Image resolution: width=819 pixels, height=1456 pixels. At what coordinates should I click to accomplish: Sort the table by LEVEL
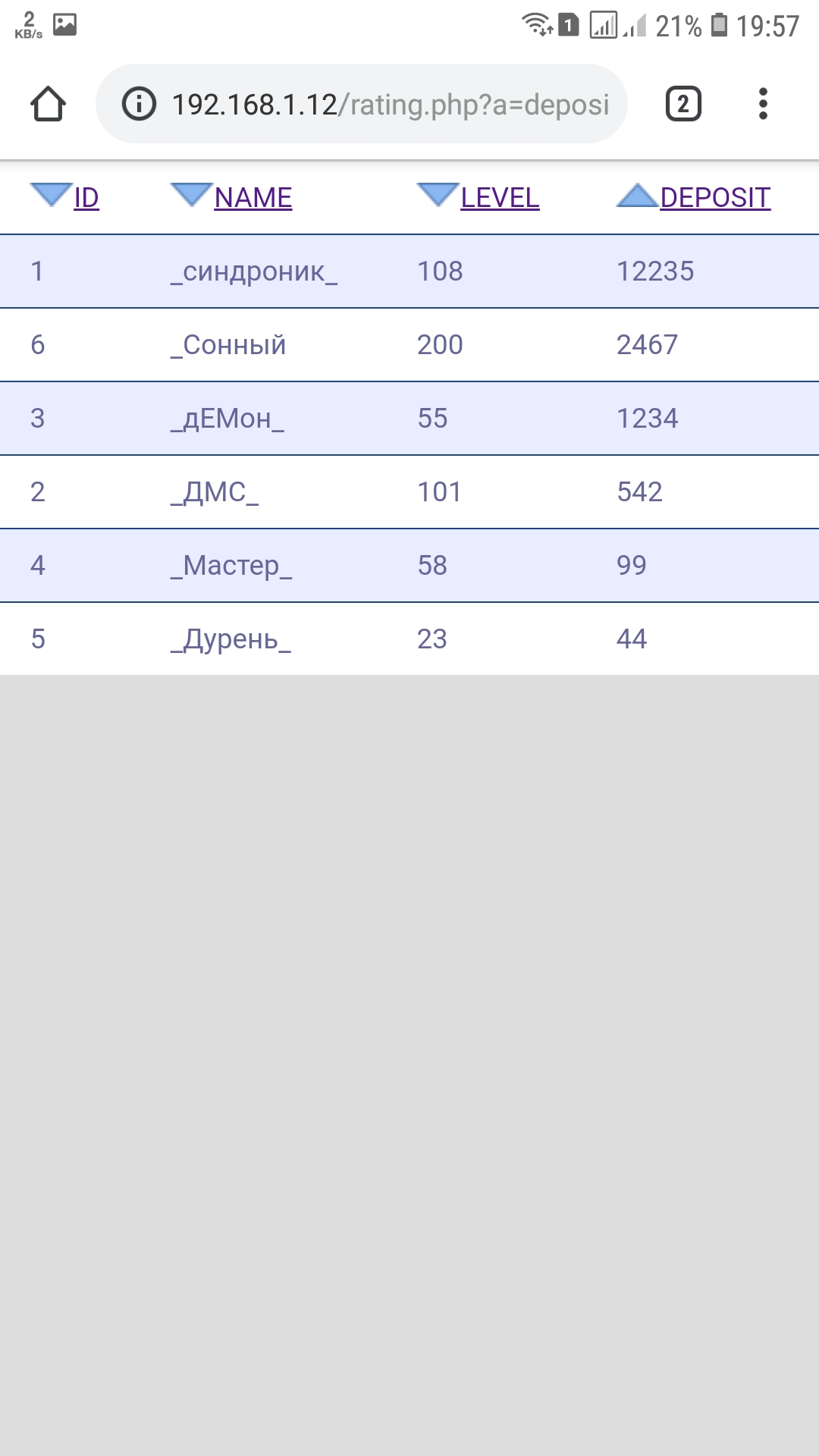499,198
